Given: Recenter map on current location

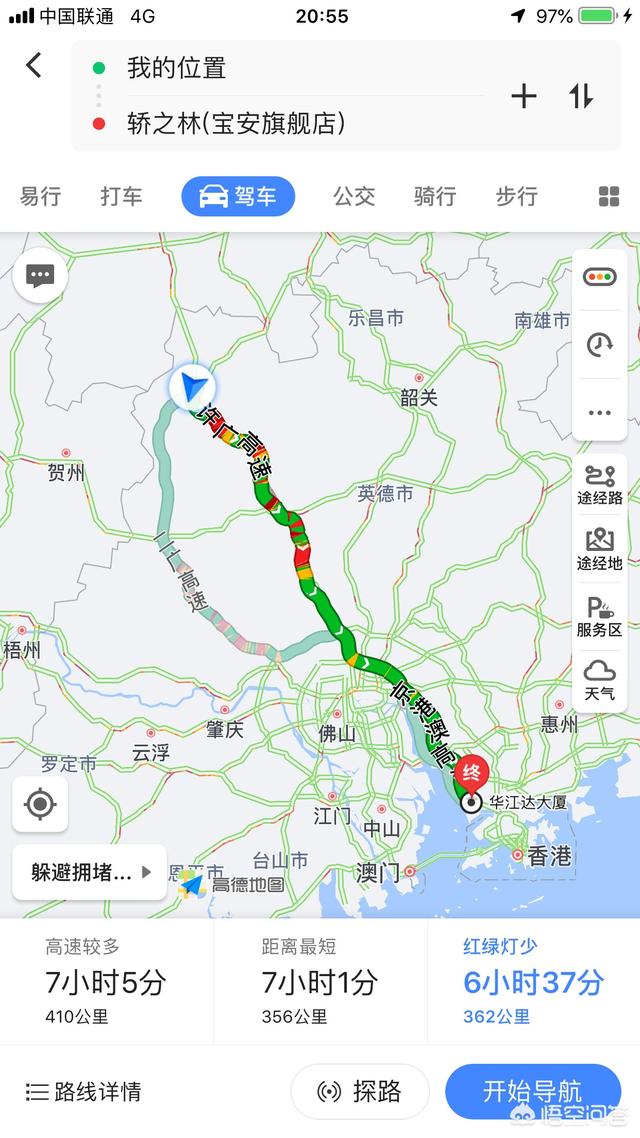Looking at the screenshot, I should [x=40, y=804].
